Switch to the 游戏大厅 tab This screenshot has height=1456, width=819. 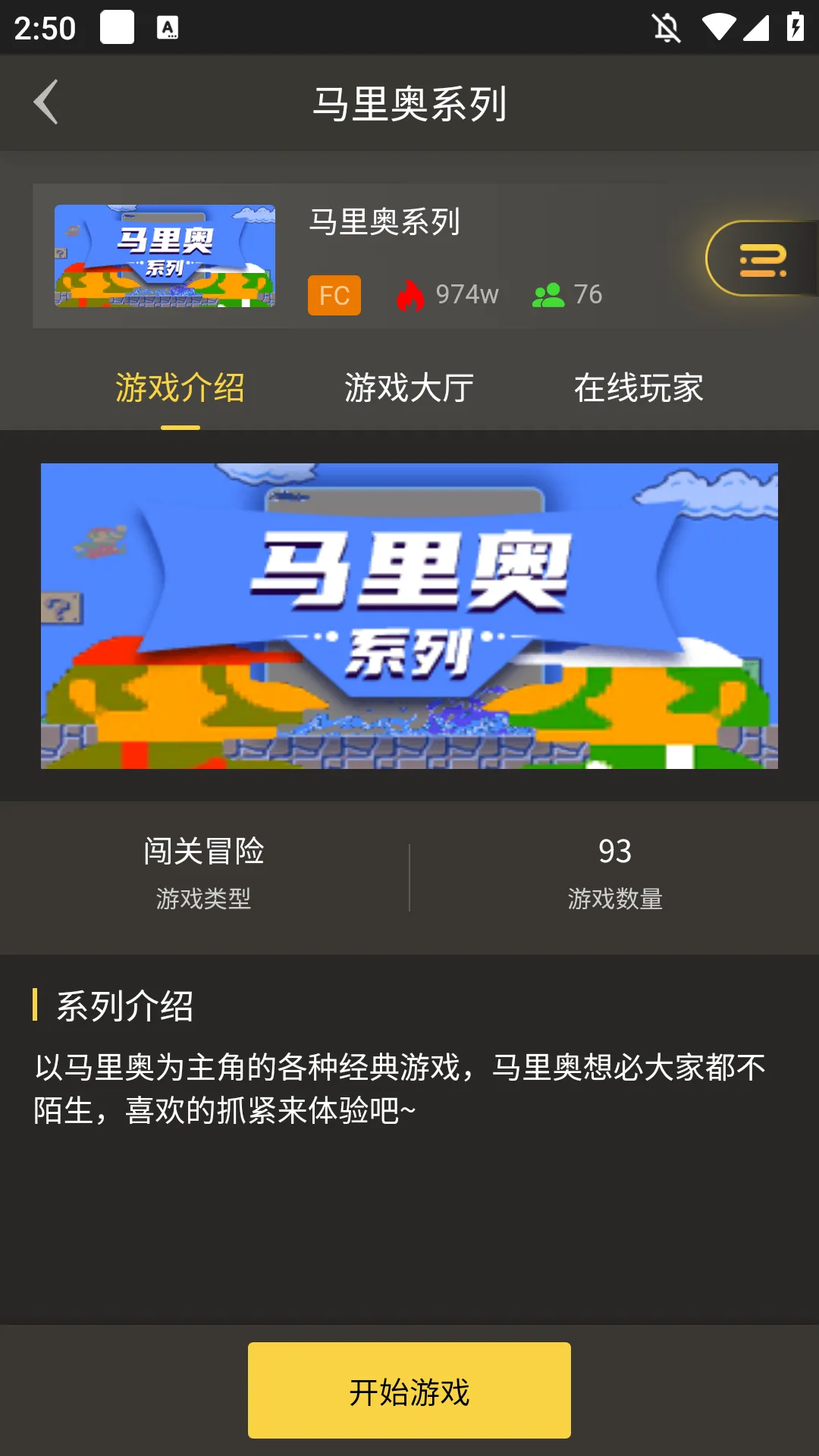coord(409,388)
